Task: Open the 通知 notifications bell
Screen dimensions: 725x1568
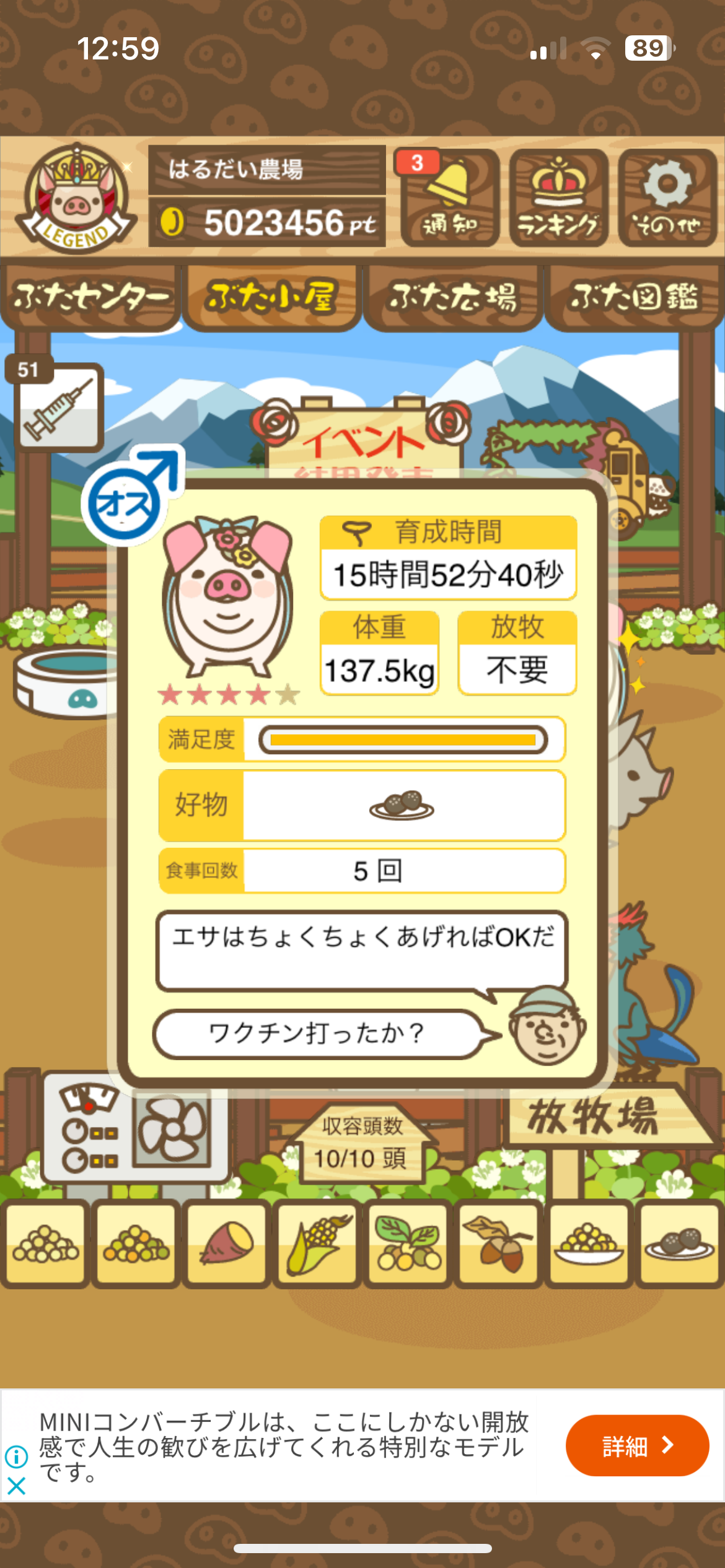Action: 450,198
